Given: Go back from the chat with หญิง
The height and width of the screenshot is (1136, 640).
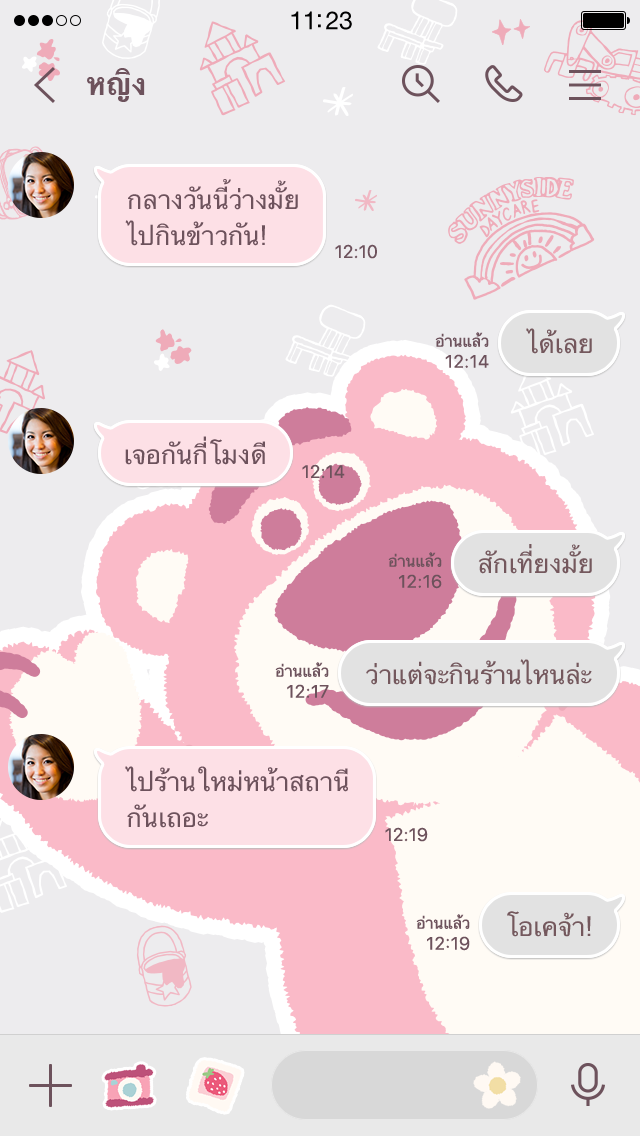Looking at the screenshot, I should click(x=44, y=86).
